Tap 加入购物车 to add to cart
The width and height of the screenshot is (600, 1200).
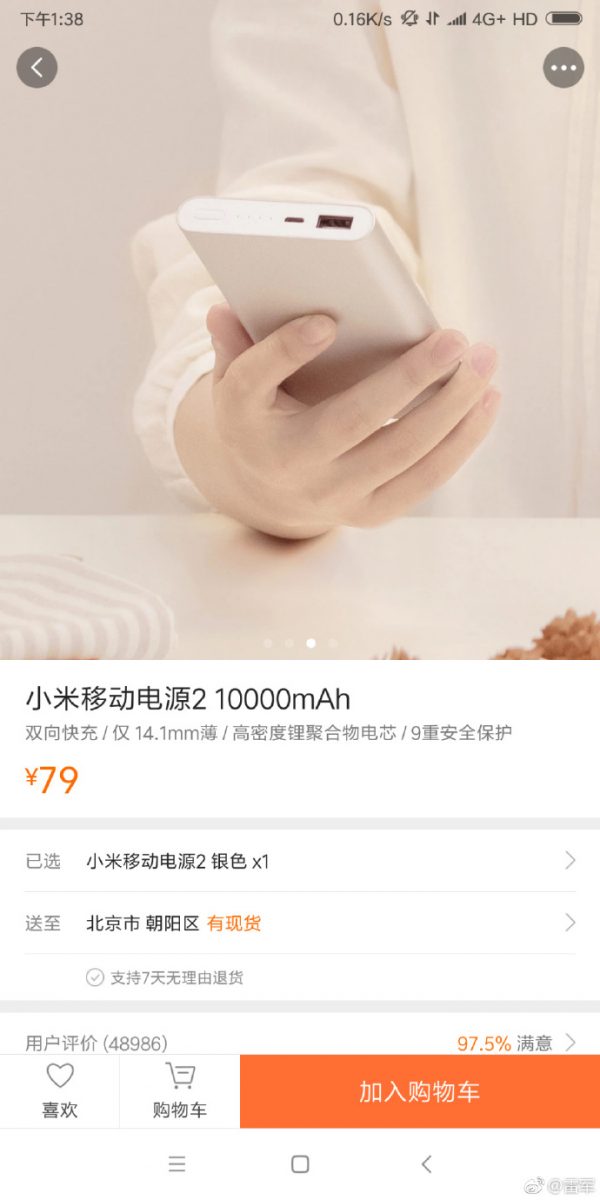tap(419, 1091)
